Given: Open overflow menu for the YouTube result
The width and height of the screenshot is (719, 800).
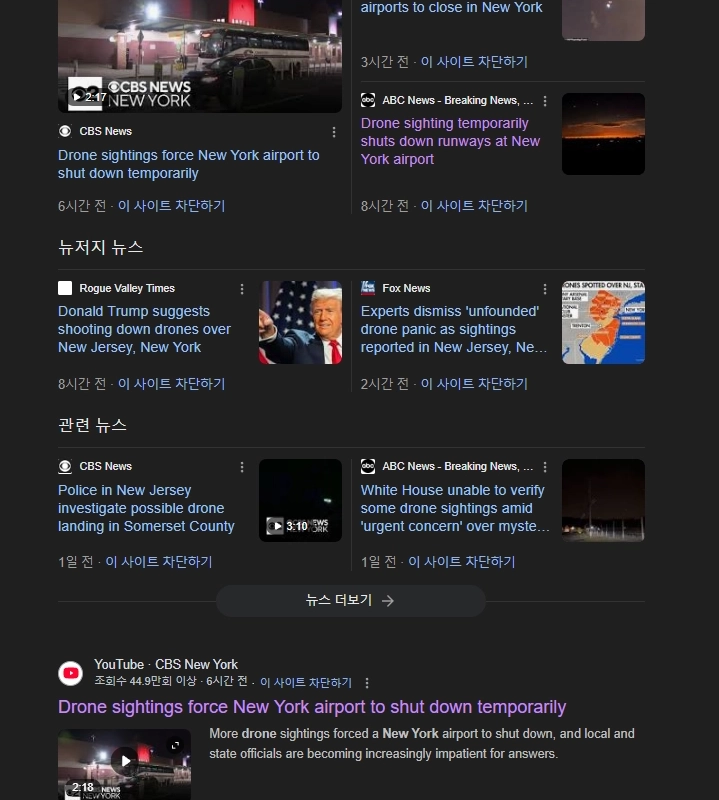Looking at the screenshot, I should 367,683.
